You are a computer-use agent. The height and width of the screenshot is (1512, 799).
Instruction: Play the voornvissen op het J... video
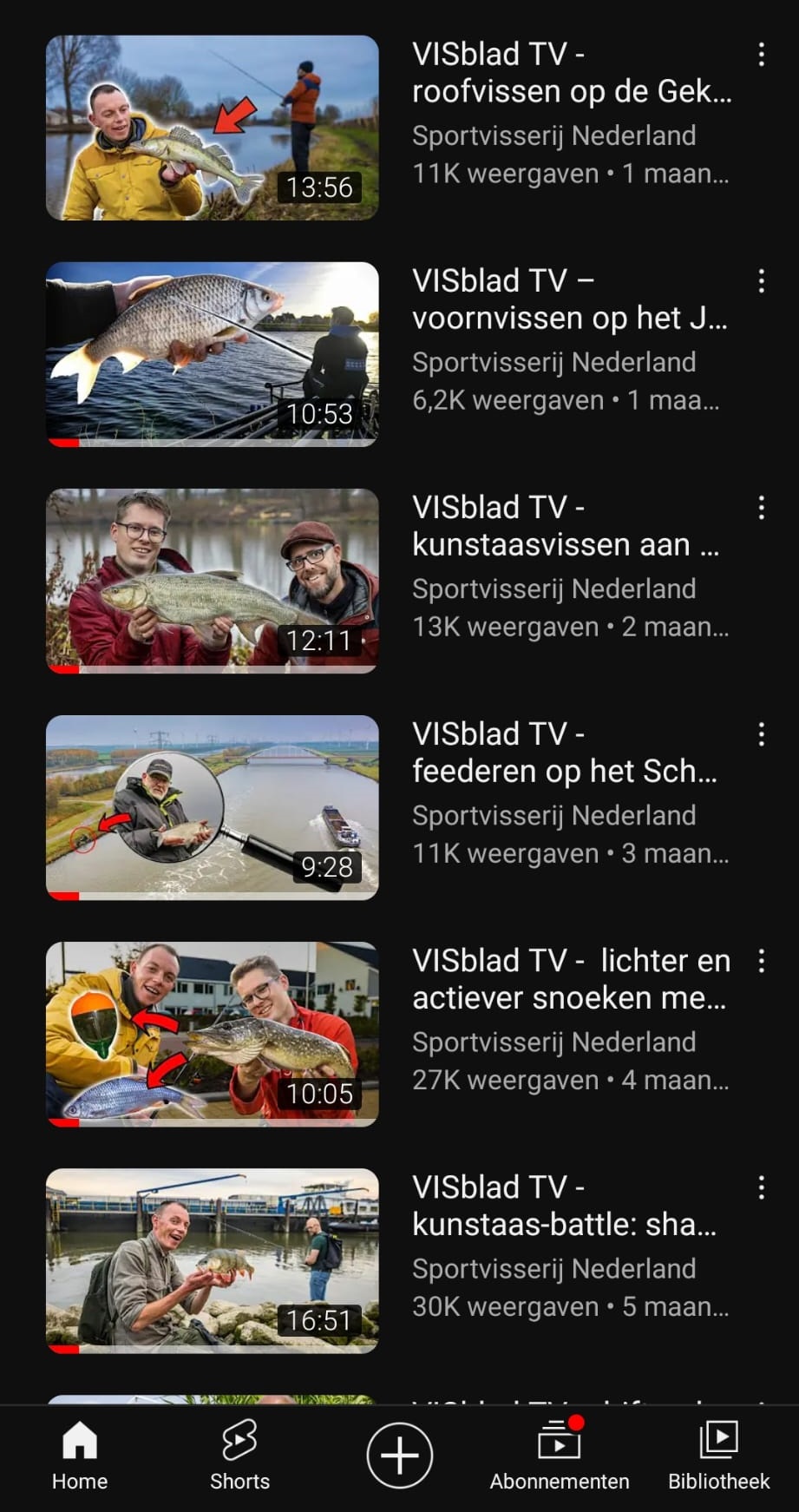click(212, 354)
